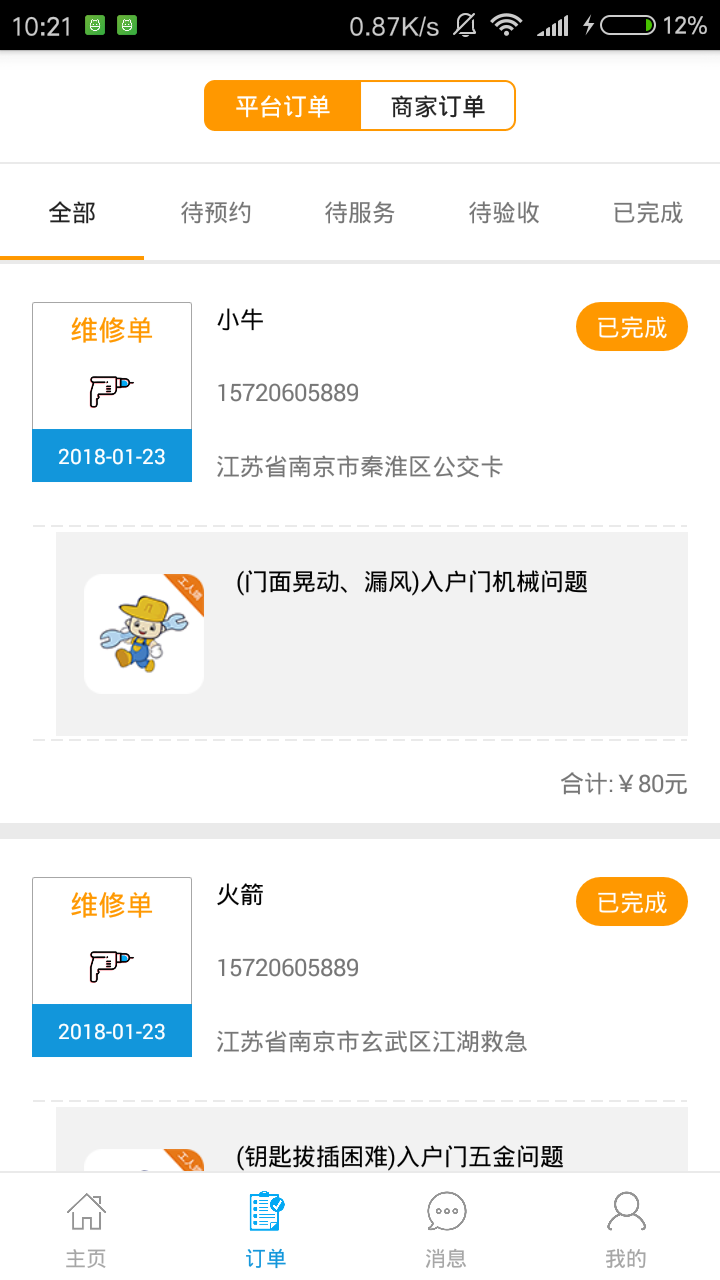This screenshot has width=720, height=1280.
Task: Show orders under 待预约
Action: tap(216, 212)
